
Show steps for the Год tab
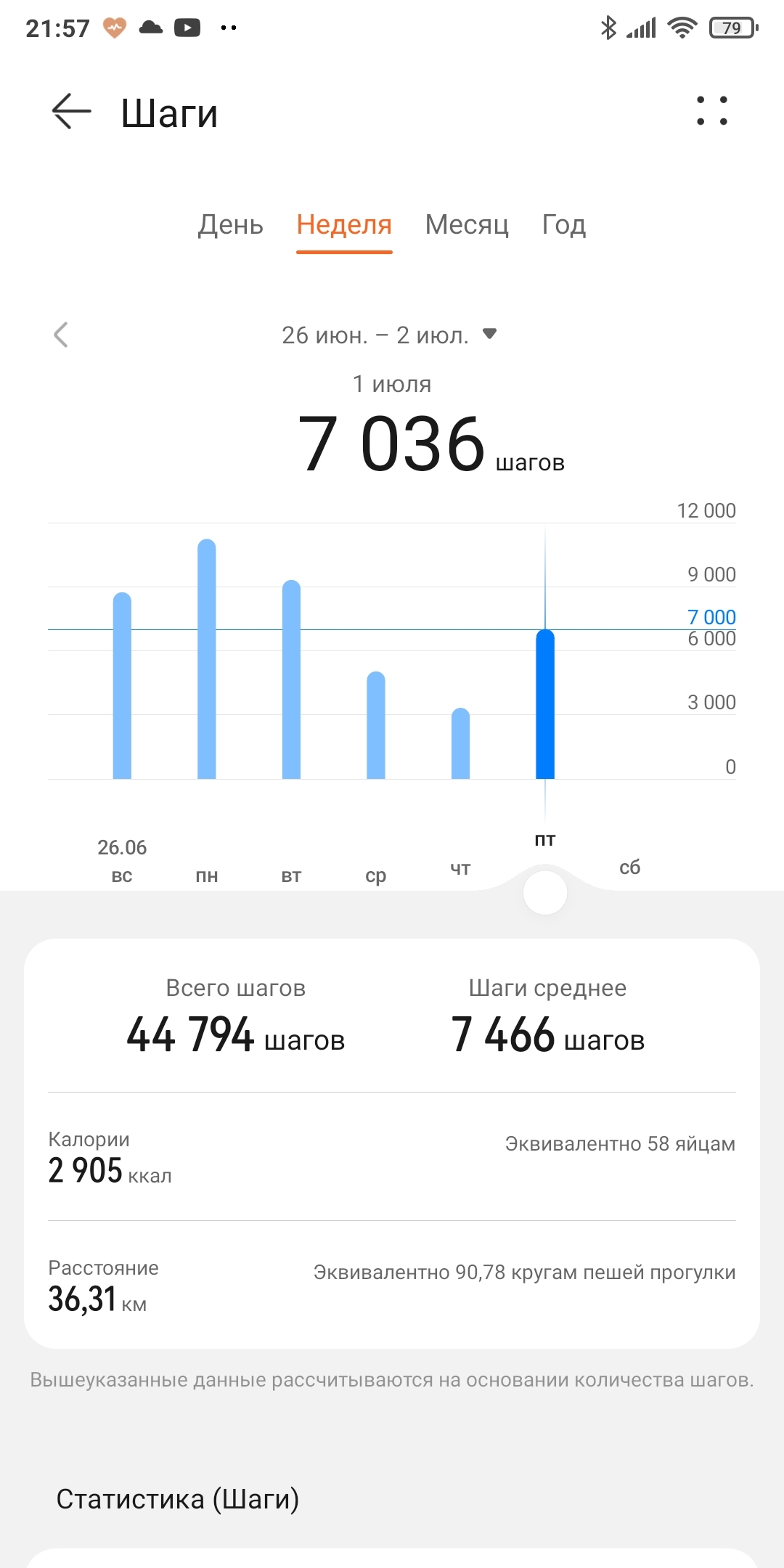pos(563,225)
